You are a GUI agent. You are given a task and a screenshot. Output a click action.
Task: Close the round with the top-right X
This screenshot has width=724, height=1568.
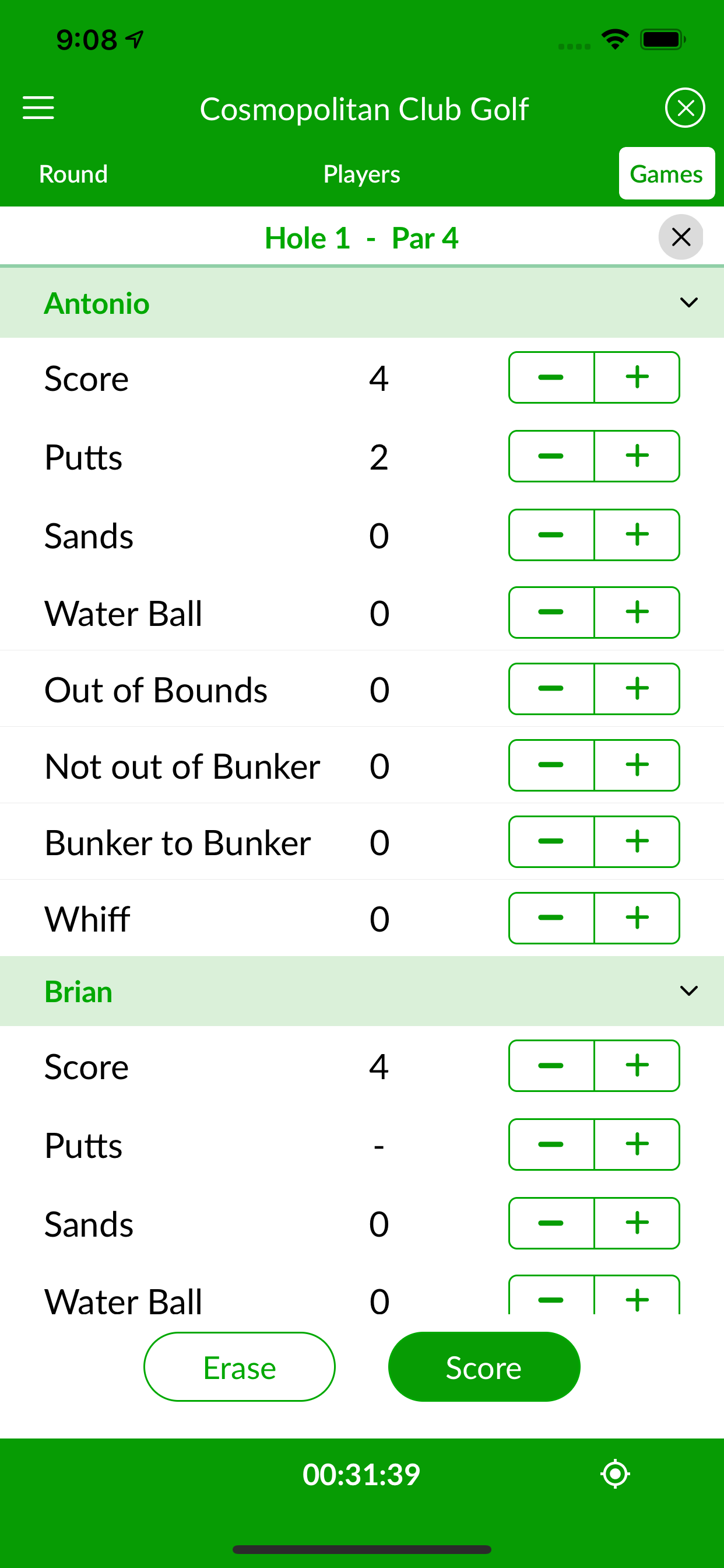tap(685, 108)
